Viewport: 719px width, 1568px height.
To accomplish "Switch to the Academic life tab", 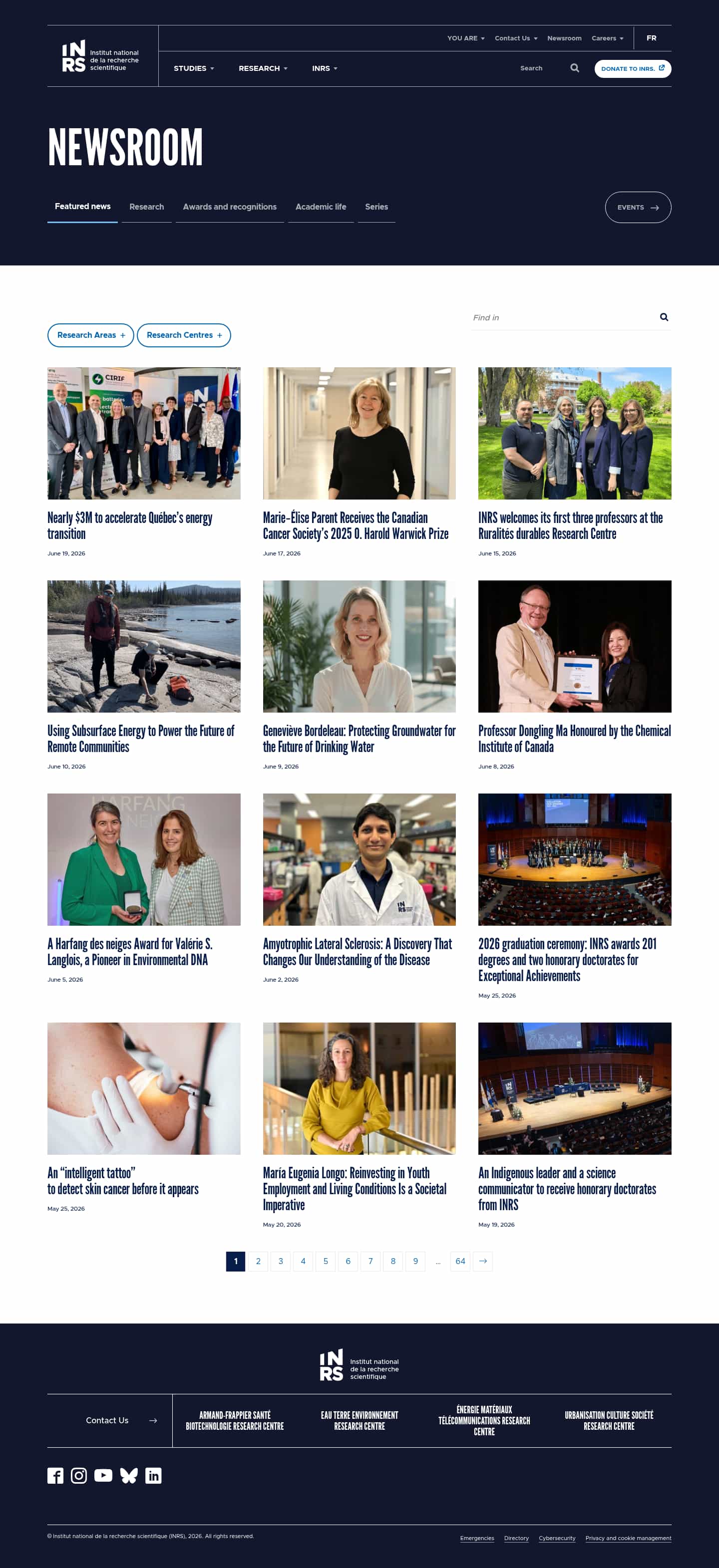I will click(321, 207).
